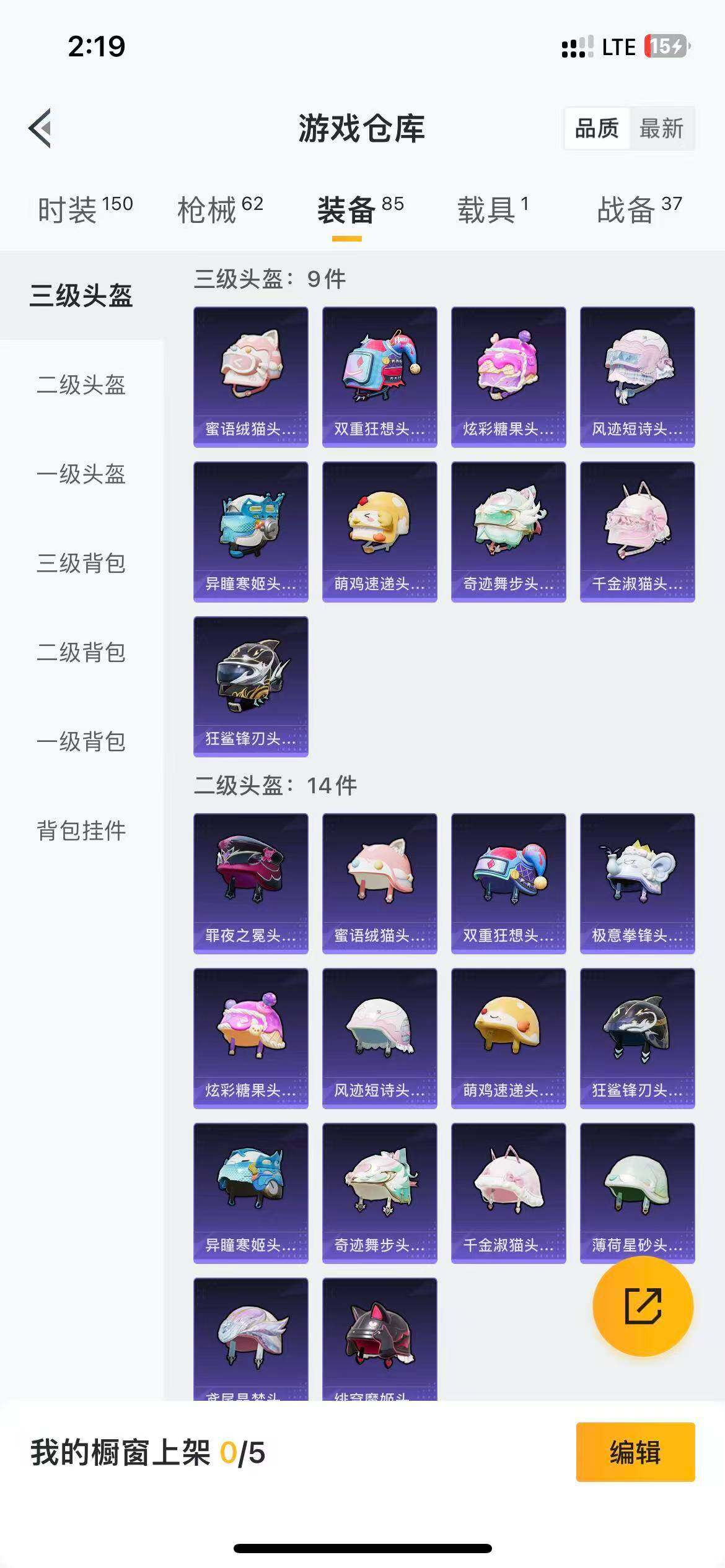This screenshot has width=725, height=1568.
Task: Jump to 三级背包 category
Action: click(x=81, y=564)
